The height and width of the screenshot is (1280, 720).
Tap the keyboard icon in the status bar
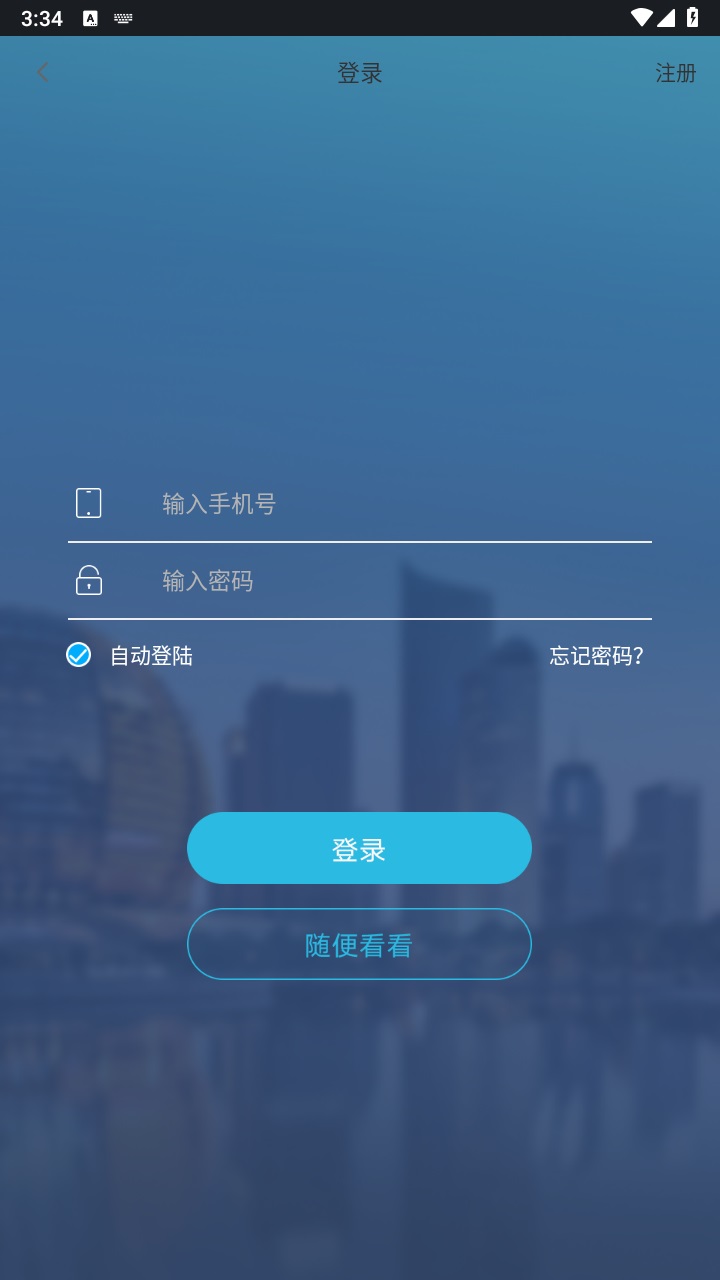(x=122, y=17)
